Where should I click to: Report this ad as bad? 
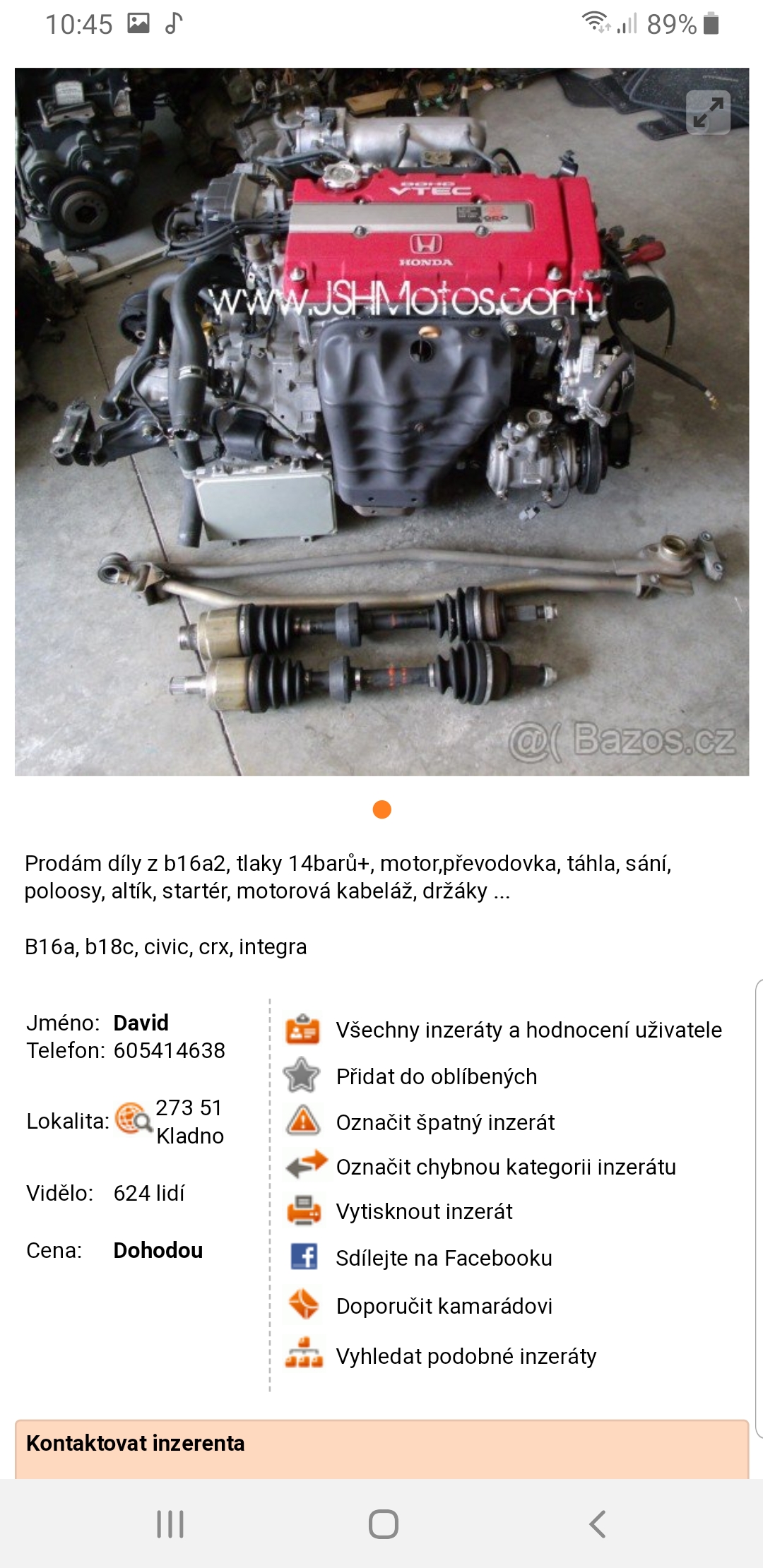click(444, 1122)
